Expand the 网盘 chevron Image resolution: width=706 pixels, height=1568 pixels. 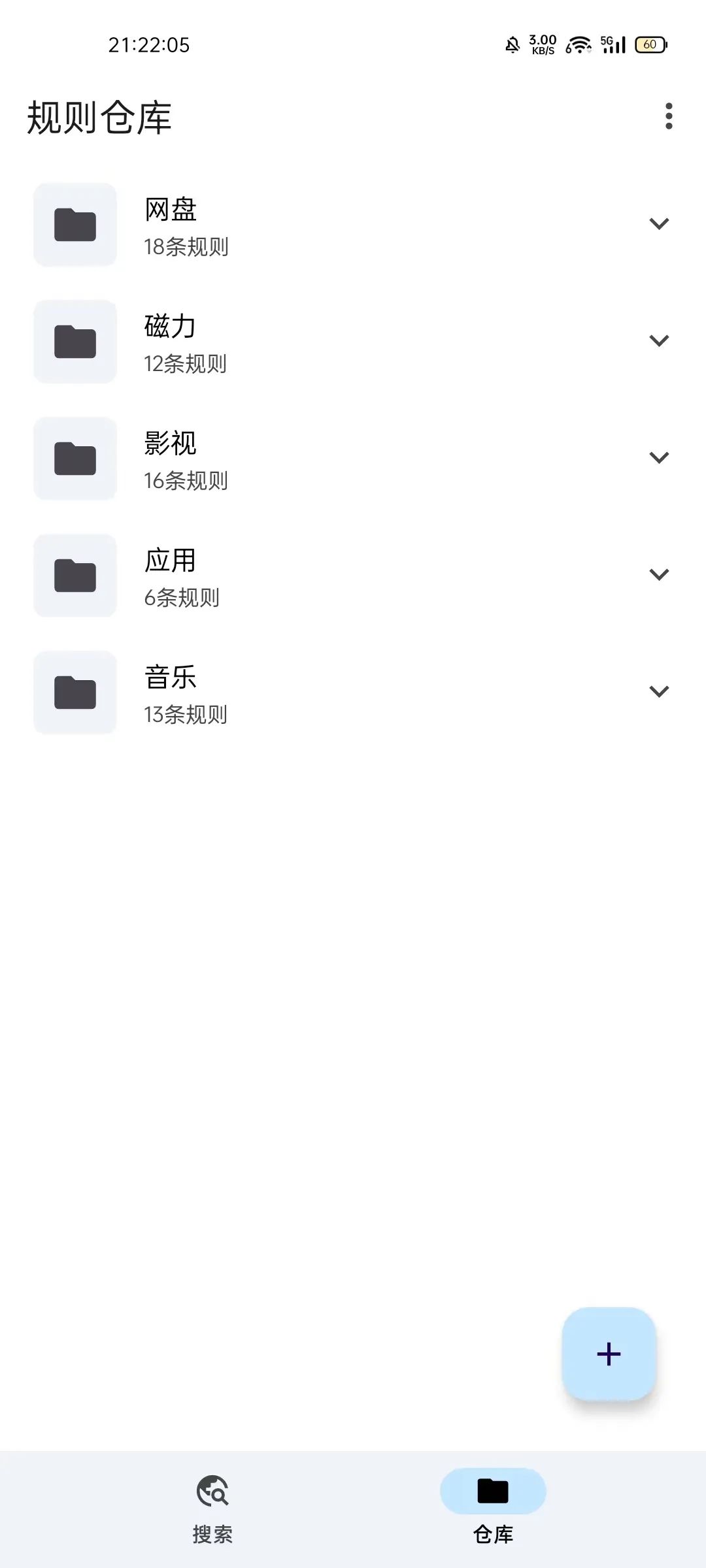tap(659, 224)
